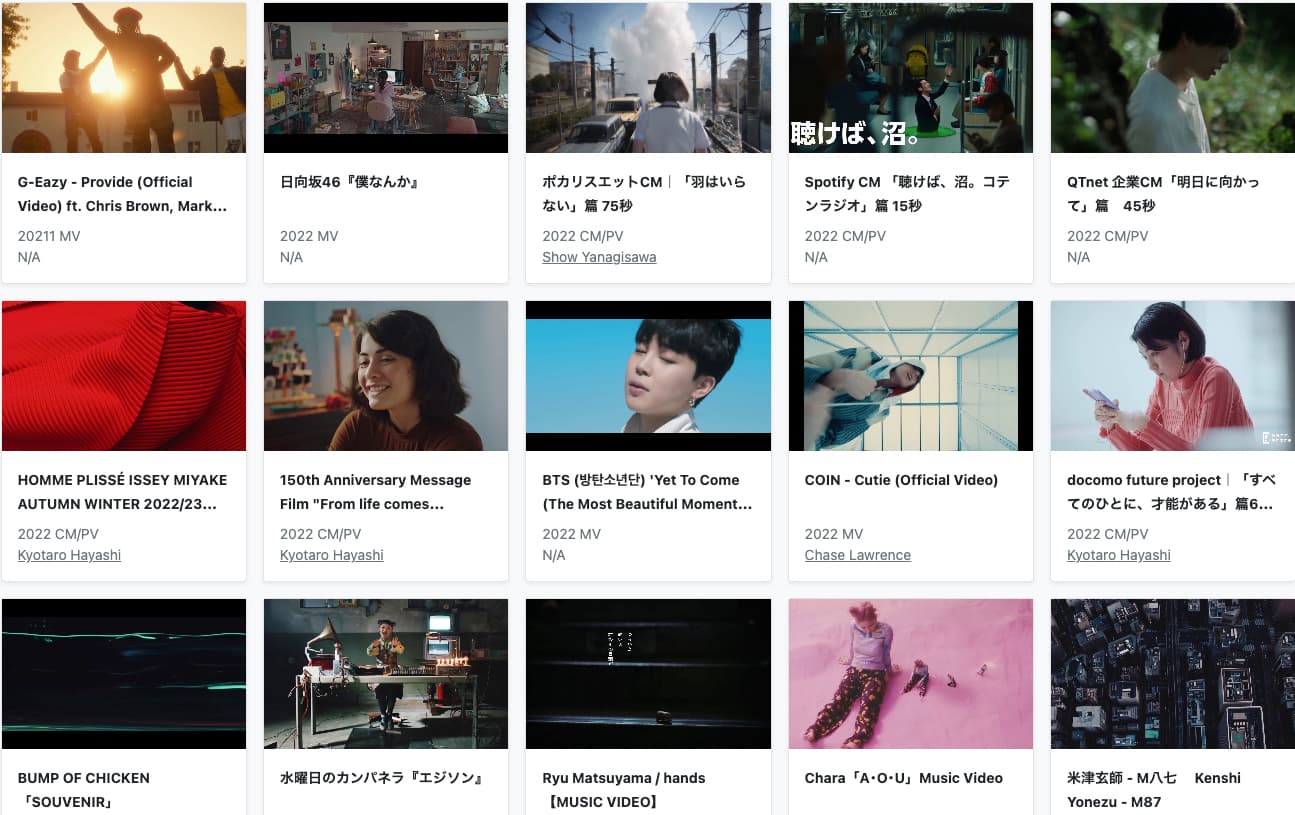Open the ポカリスエットCM video card
The height and width of the screenshot is (815, 1295).
pyautogui.click(x=648, y=78)
